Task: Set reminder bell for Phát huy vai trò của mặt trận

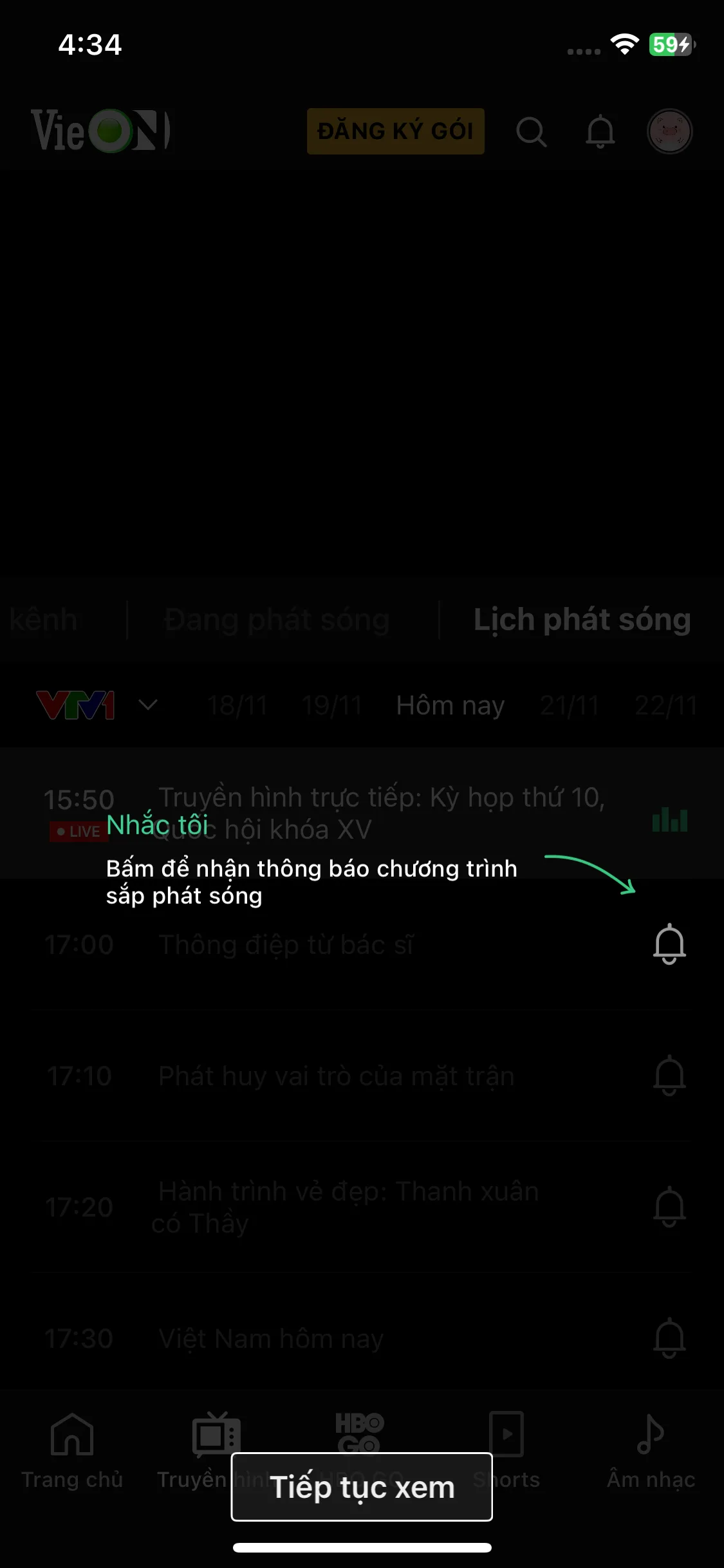Action: pyautogui.click(x=669, y=1076)
